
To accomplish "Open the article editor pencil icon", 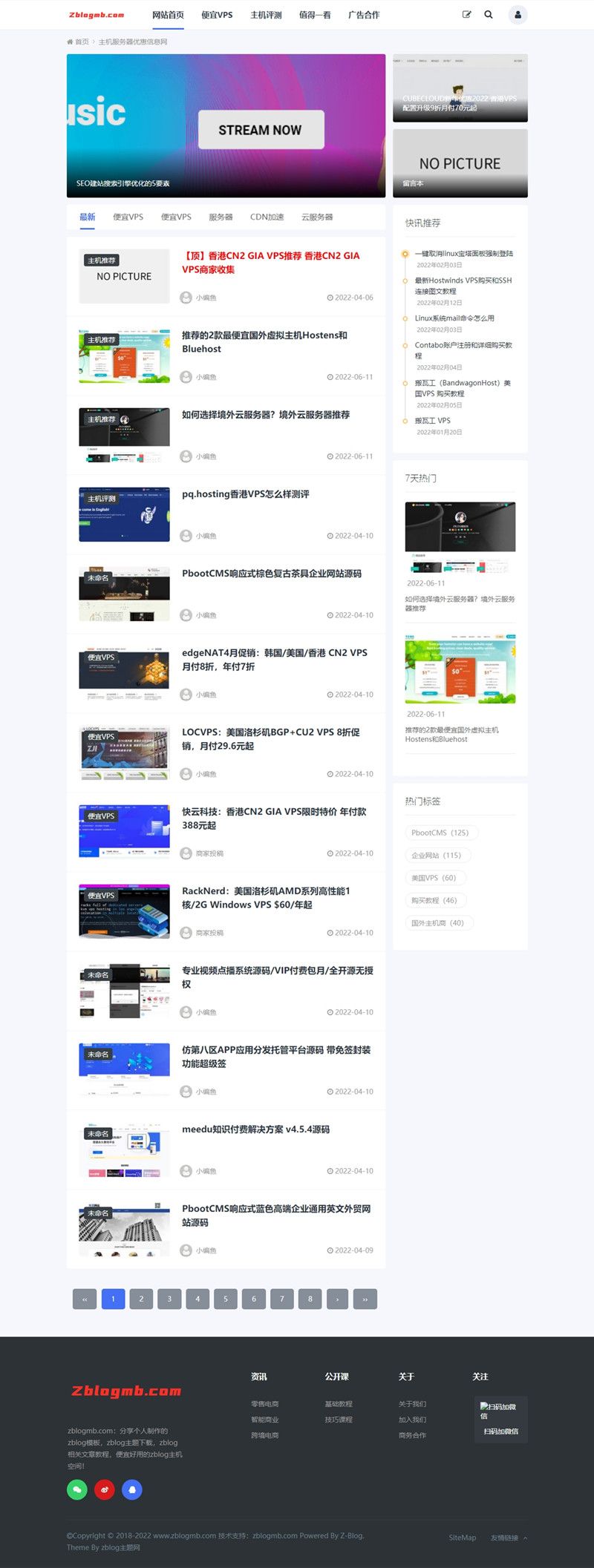I will (467, 14).
